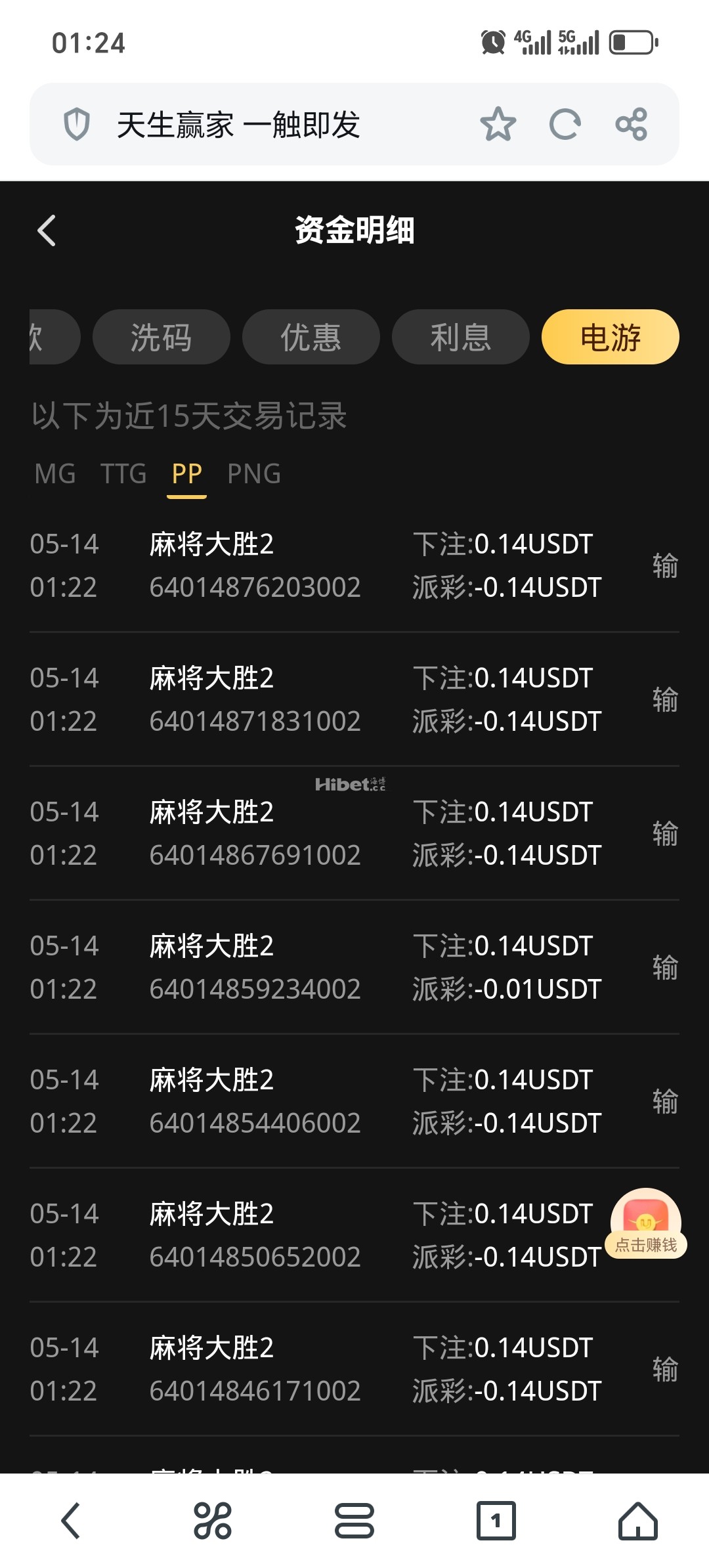Image resolution: width=709 pixels, height=1568 pixels.
Task: Tap the address bar page title
Action: coord(238,125)
